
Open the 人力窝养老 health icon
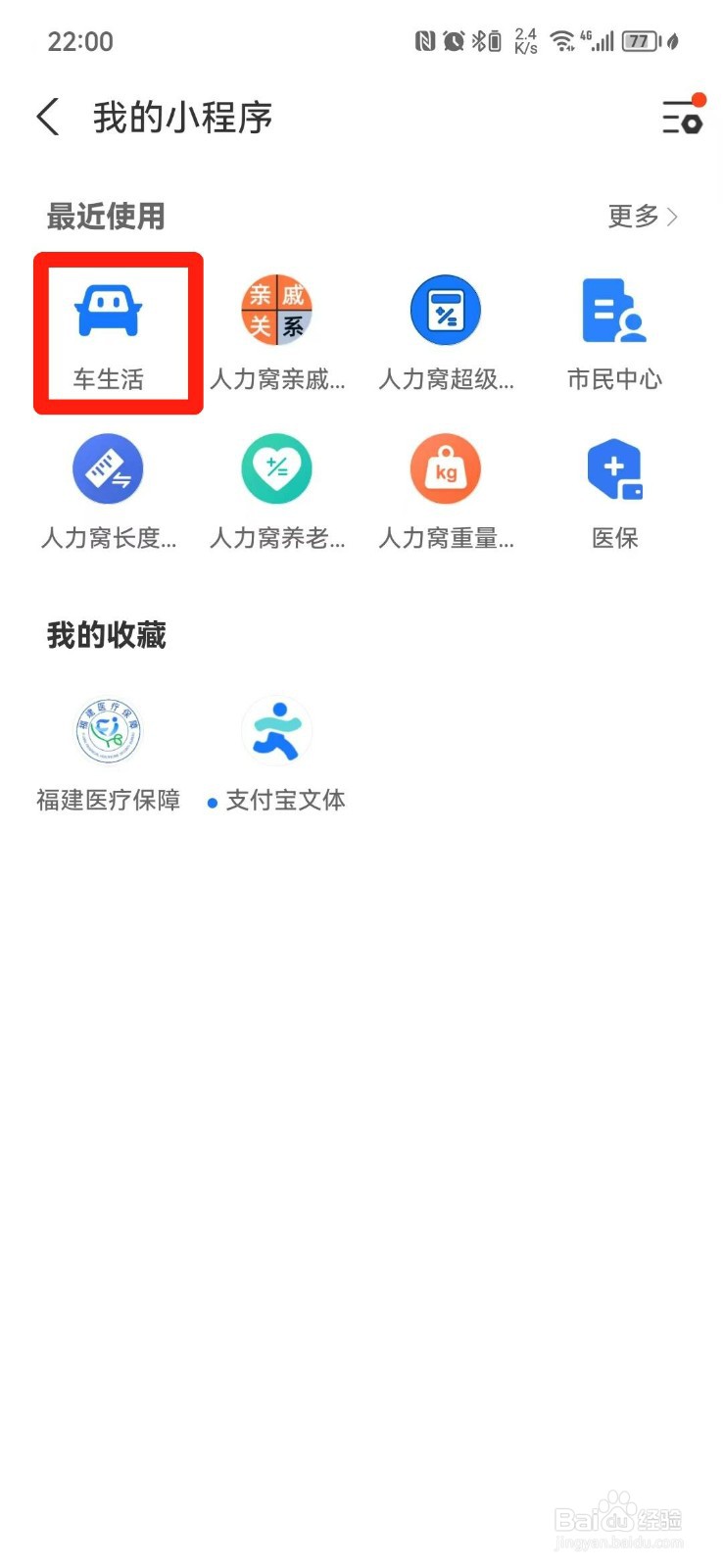(x=276, y=468)
